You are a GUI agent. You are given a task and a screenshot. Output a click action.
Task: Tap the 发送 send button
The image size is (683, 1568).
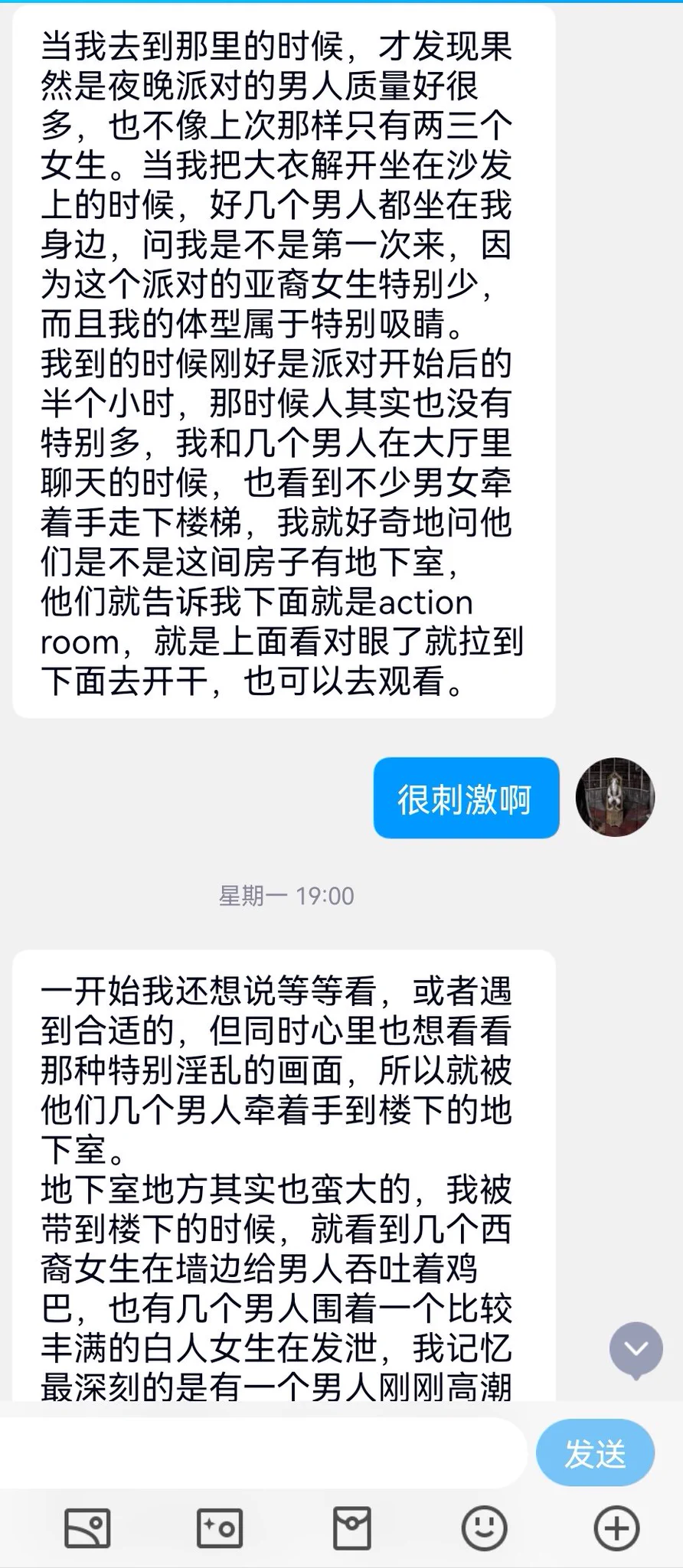coord(595,1454)
